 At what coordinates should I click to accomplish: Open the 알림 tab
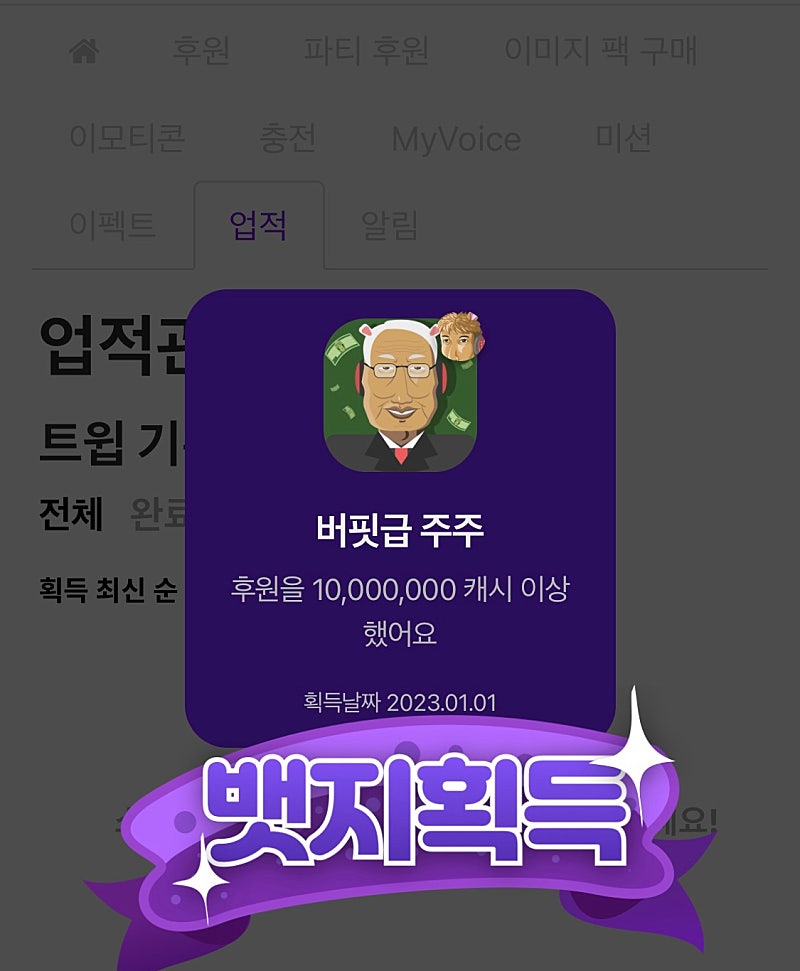(389, 225)
